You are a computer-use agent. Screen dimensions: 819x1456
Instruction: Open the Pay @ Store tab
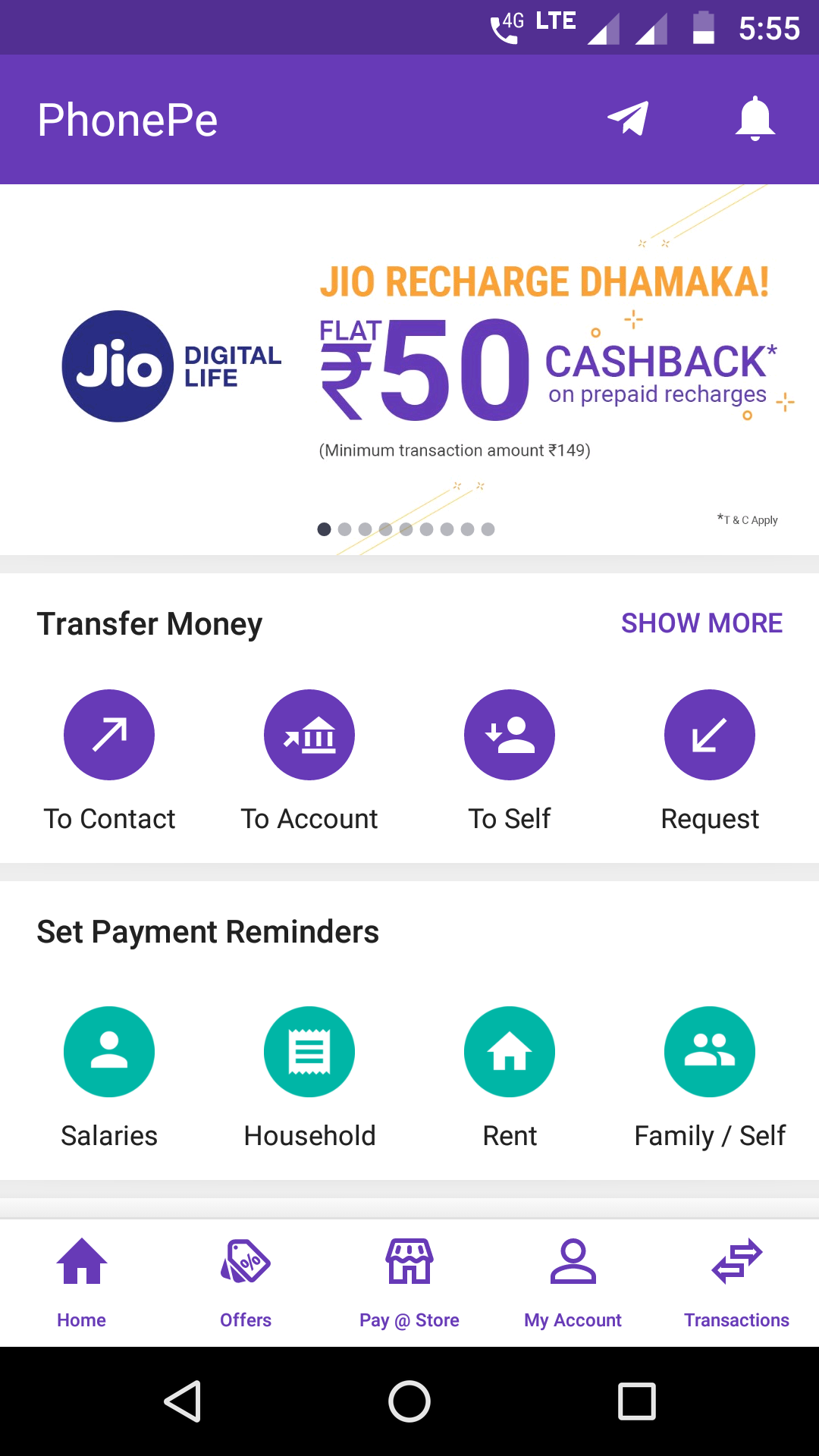click(x=409, y=1282)
